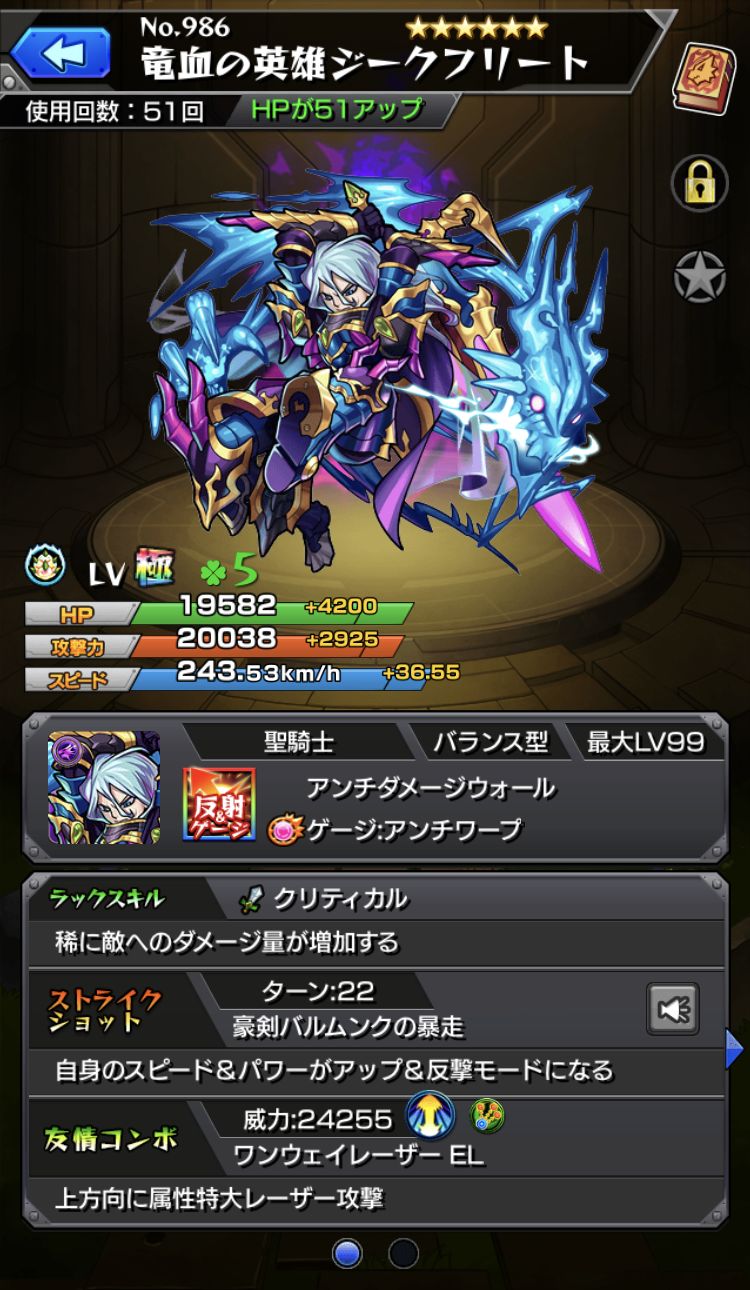Screen dimensions: 750x1290
Task: Select the first page indicator dot
Action: 347,1253
